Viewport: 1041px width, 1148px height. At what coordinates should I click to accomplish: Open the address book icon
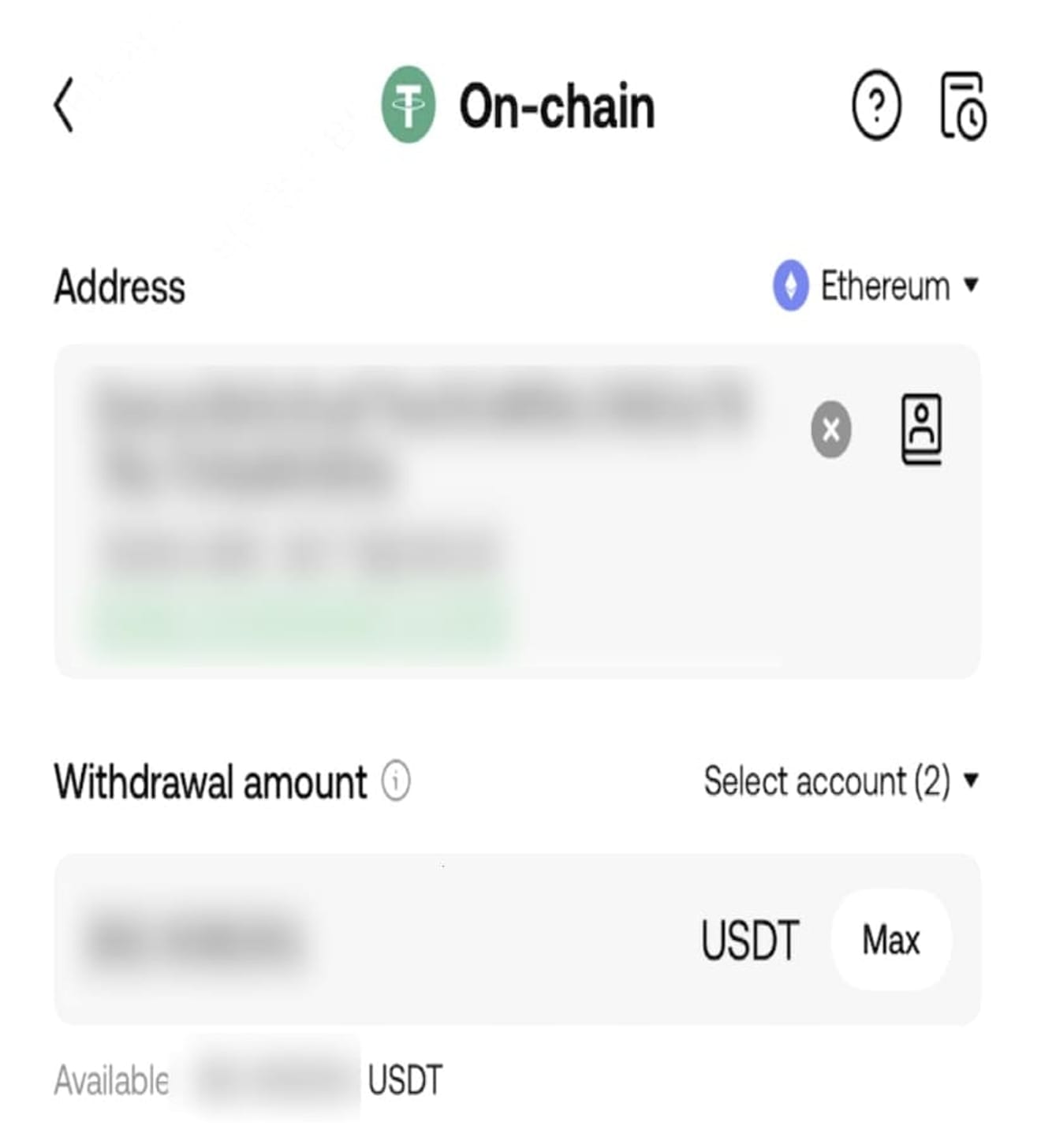point(921,430)
